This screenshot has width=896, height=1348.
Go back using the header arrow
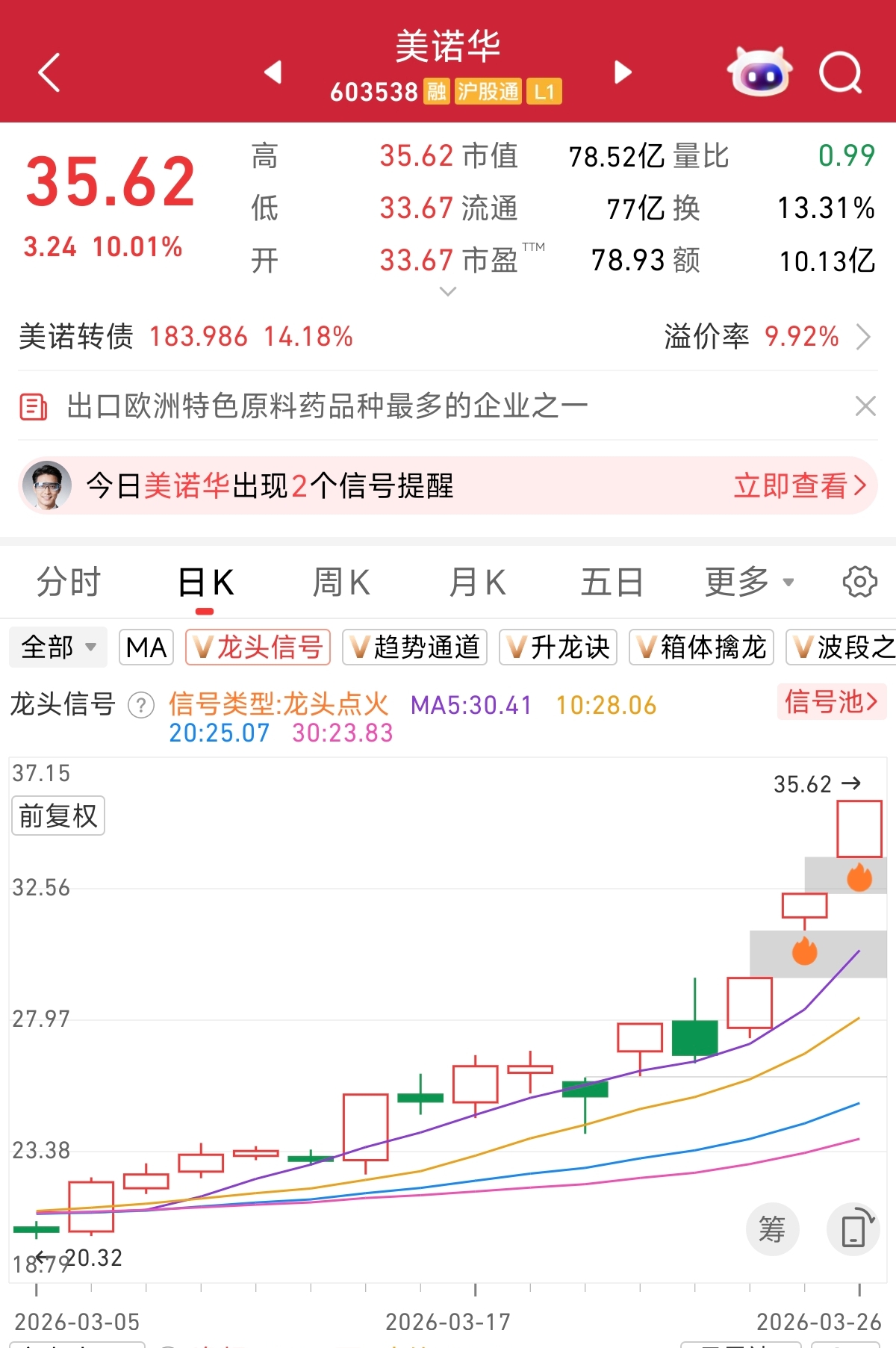pyautogui.click(x=49, y=72)
